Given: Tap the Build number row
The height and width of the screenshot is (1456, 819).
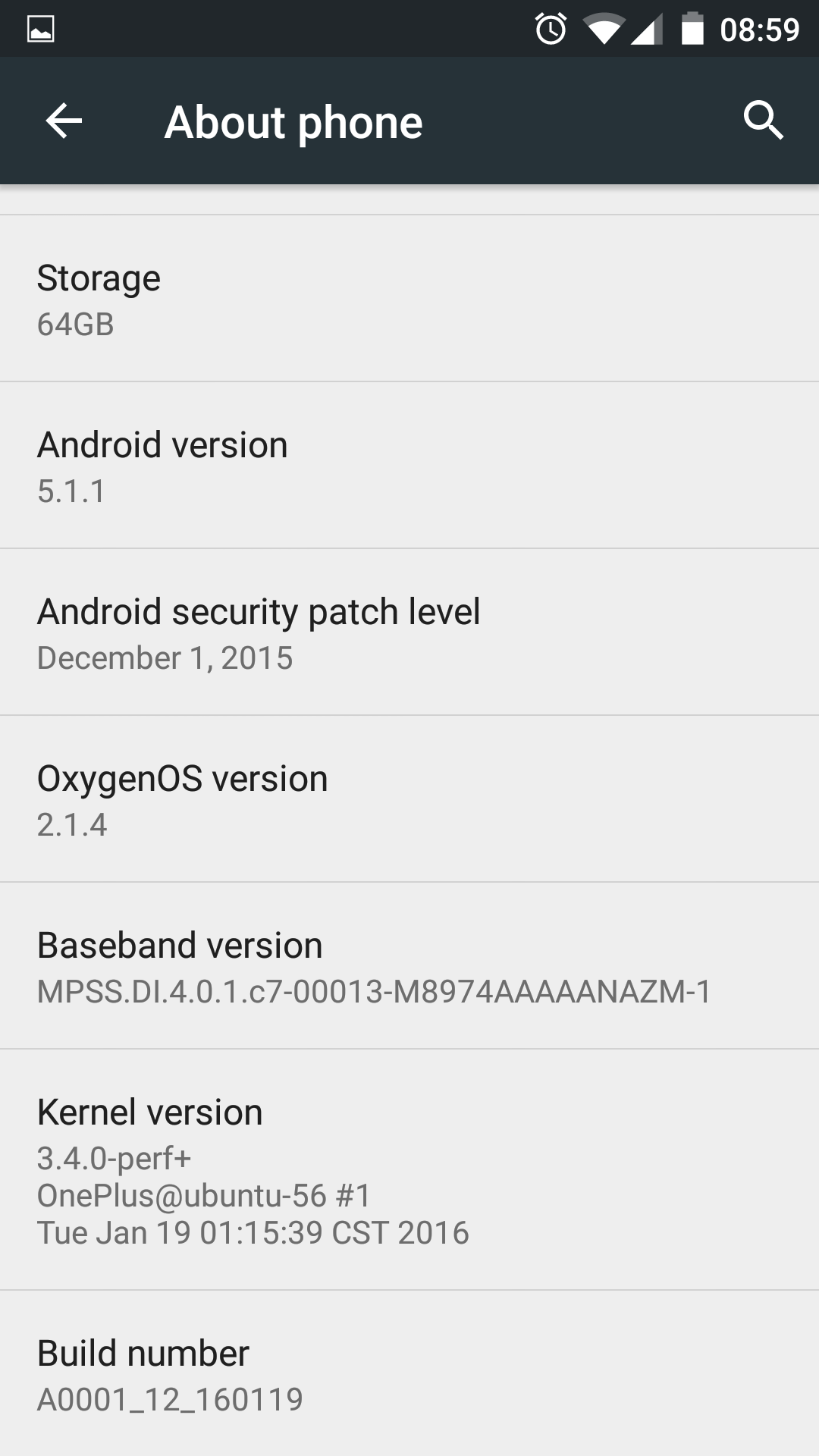Looking at the screenshot, I should click(x=409, y=1374).
